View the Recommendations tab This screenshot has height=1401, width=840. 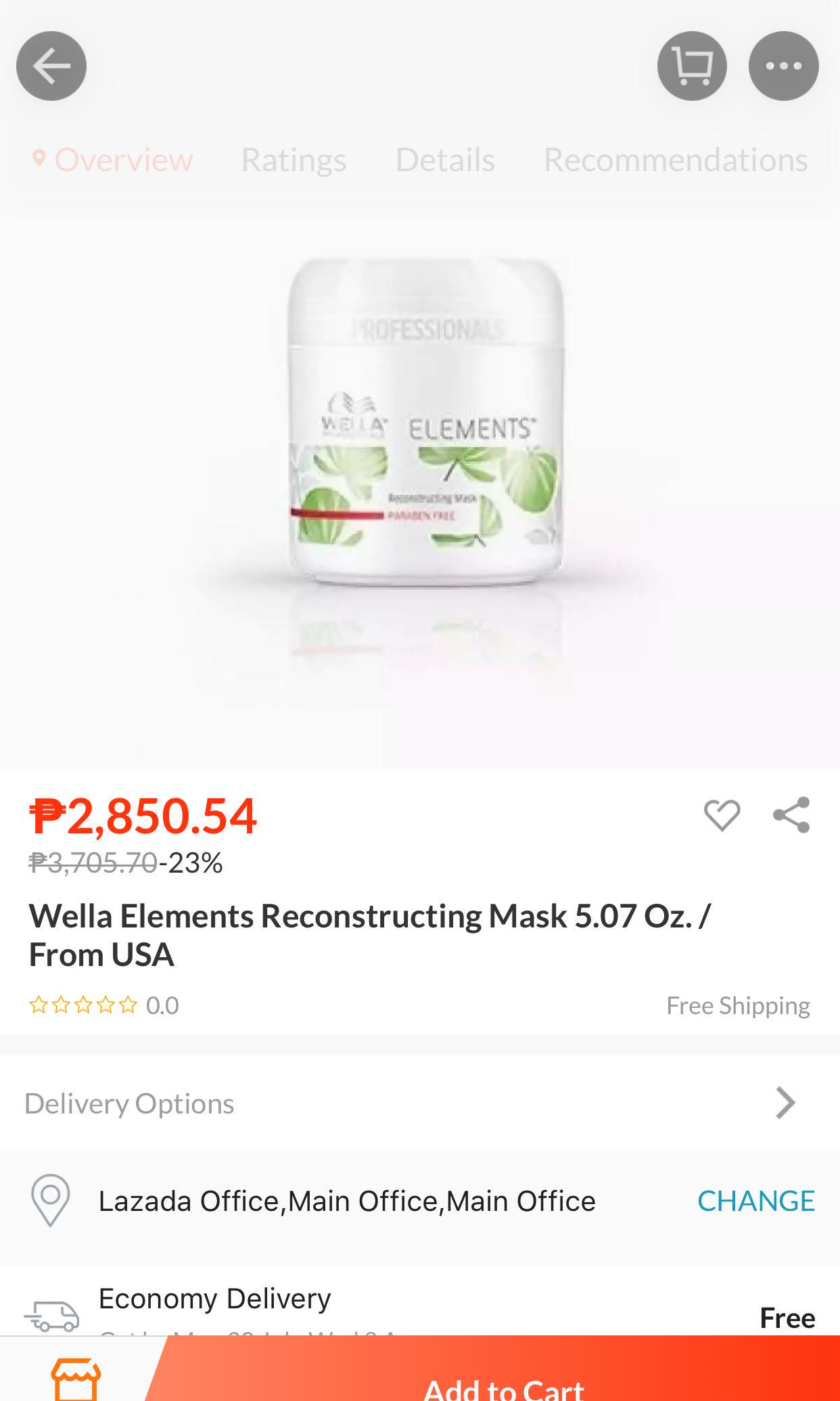click(x=675, y=160)
